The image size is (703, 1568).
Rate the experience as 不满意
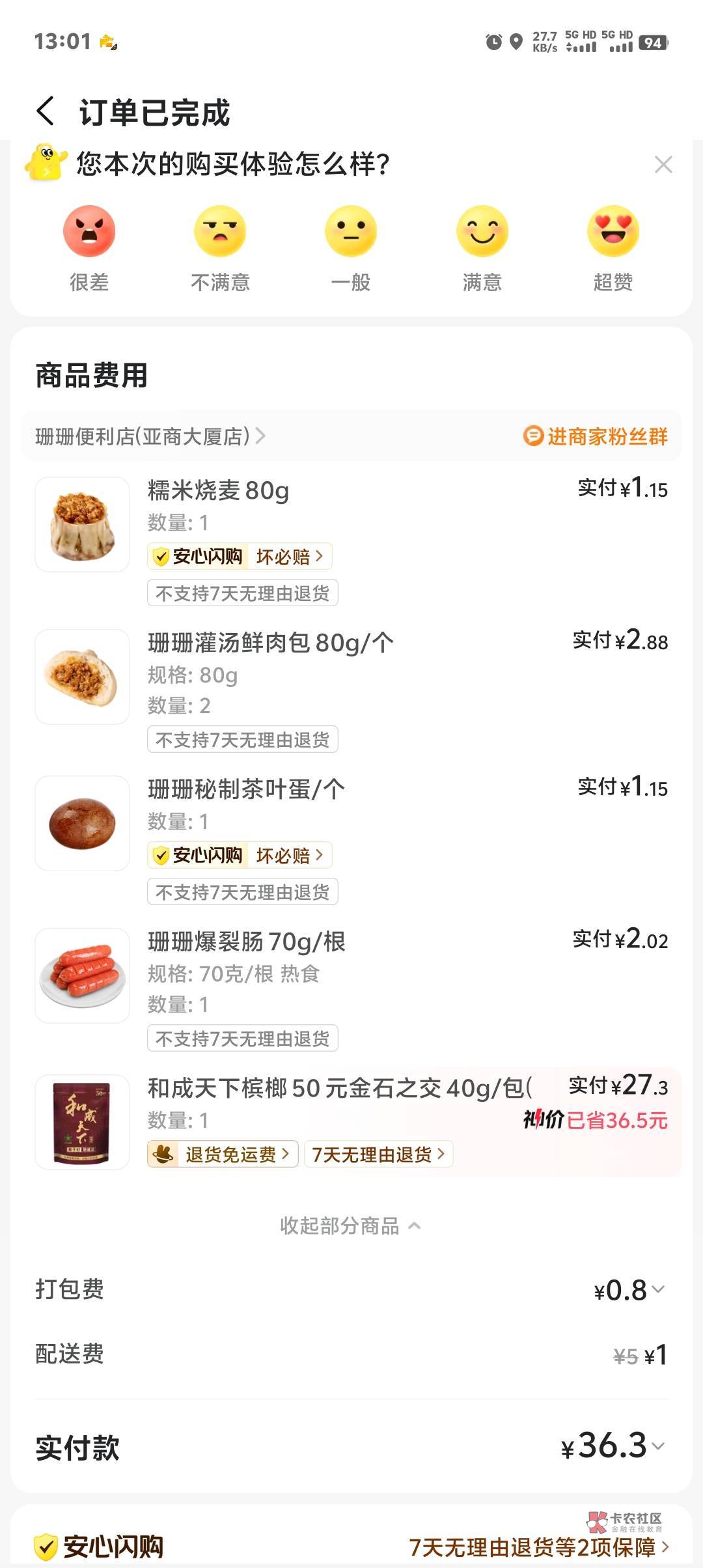pyautogui.click(x=220, y=232)
